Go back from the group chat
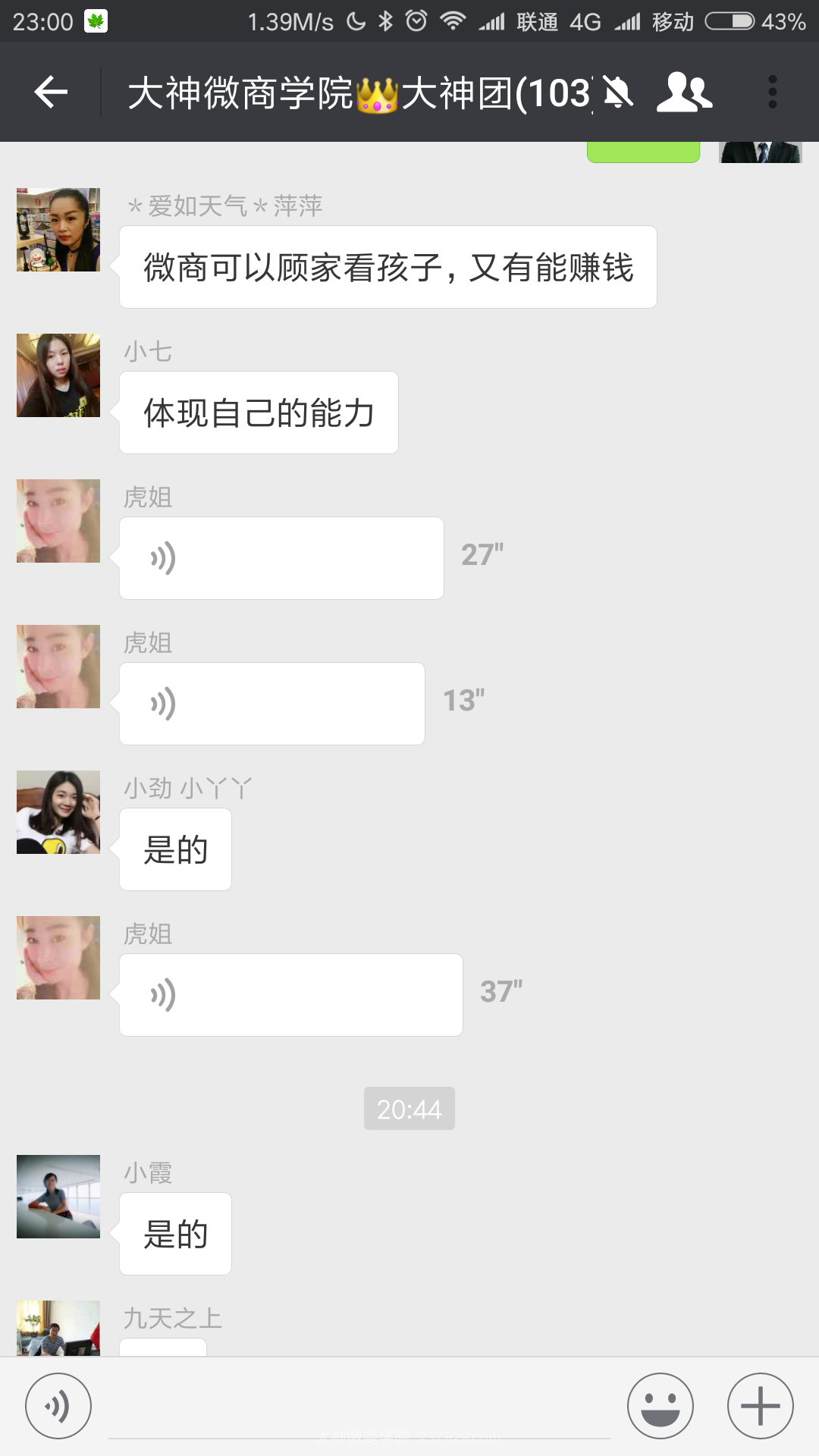This screenshot has height=1456, width=819. (51, 93)
